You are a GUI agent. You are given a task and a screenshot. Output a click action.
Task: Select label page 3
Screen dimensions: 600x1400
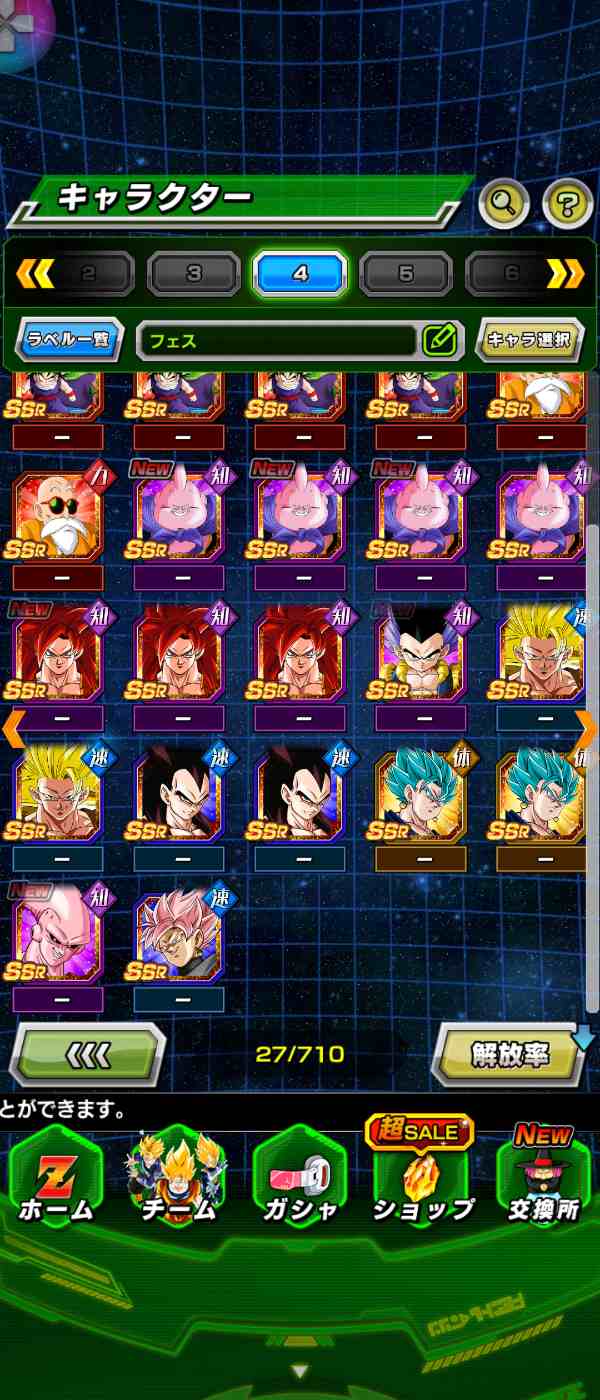click(x=194, y=274)
